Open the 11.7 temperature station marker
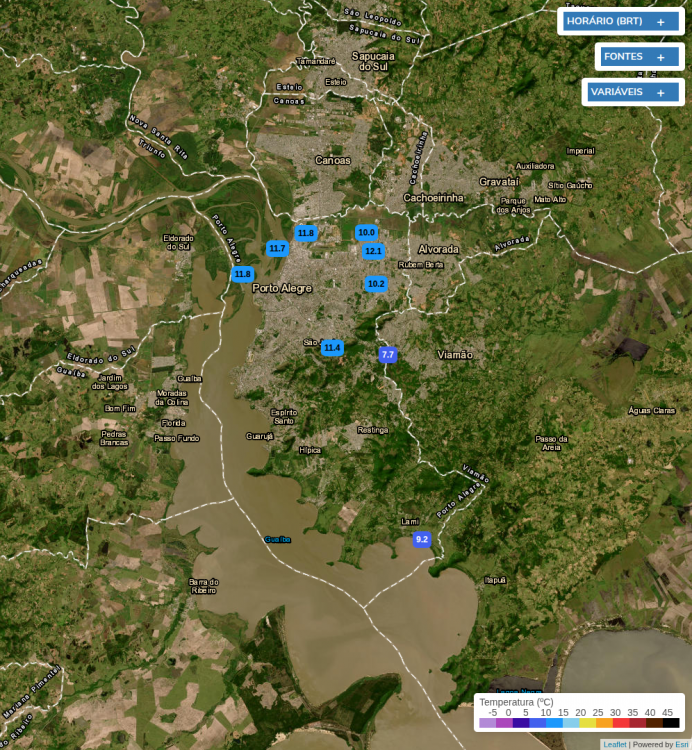This screenshot has width=692, height=750. [x=277, y=248]
